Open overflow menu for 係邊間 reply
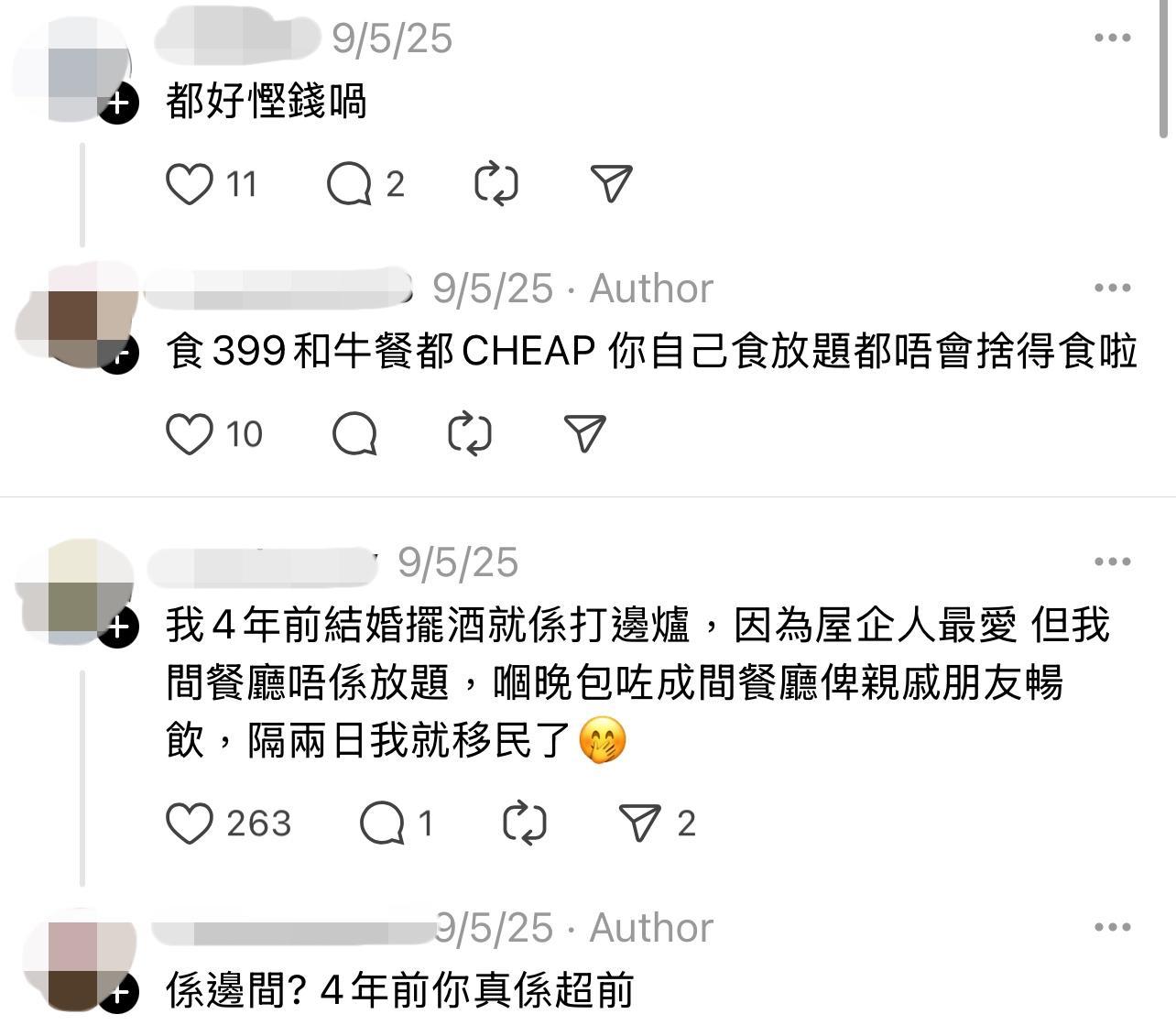This screenshot has width=1176, height=1036. coord(1112,928)
